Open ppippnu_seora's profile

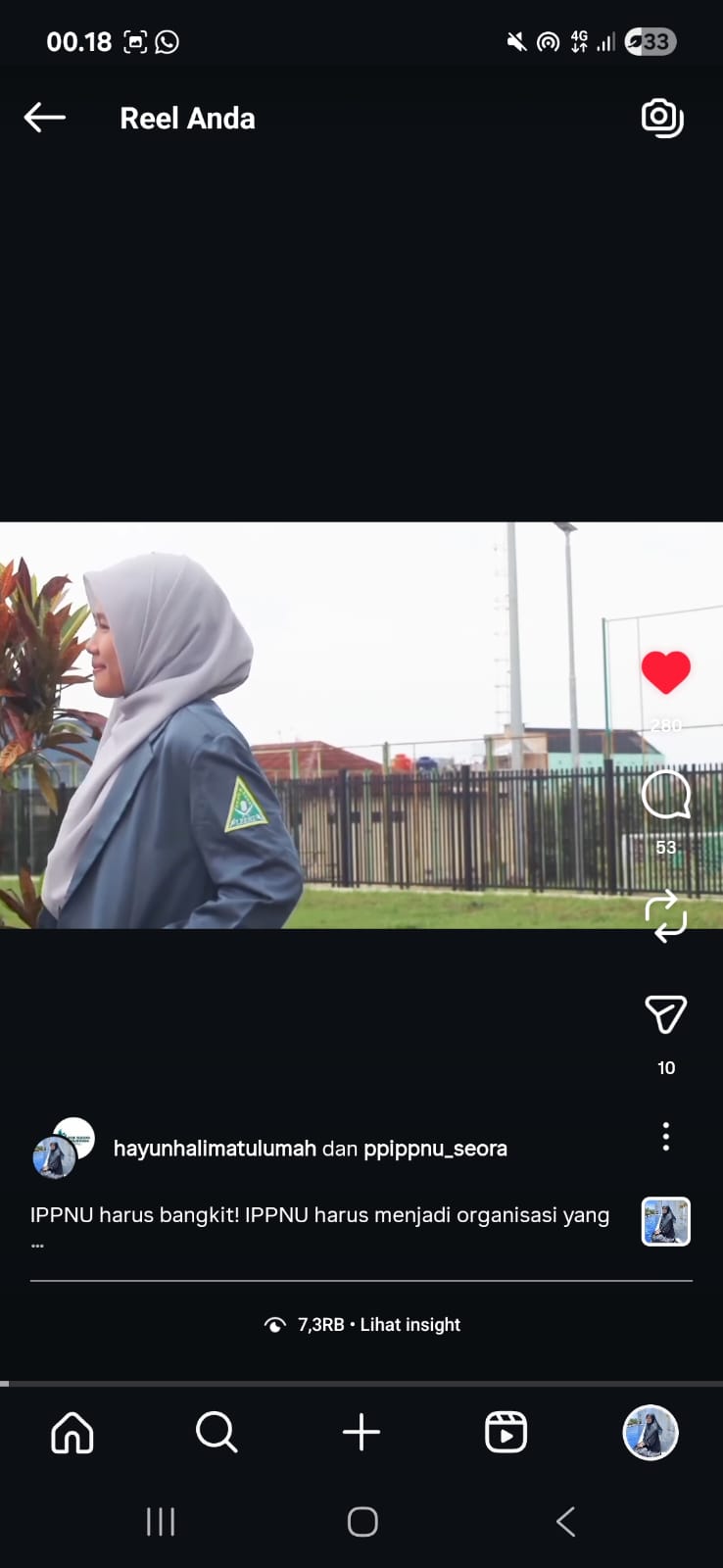click(x=435, y=1149)
